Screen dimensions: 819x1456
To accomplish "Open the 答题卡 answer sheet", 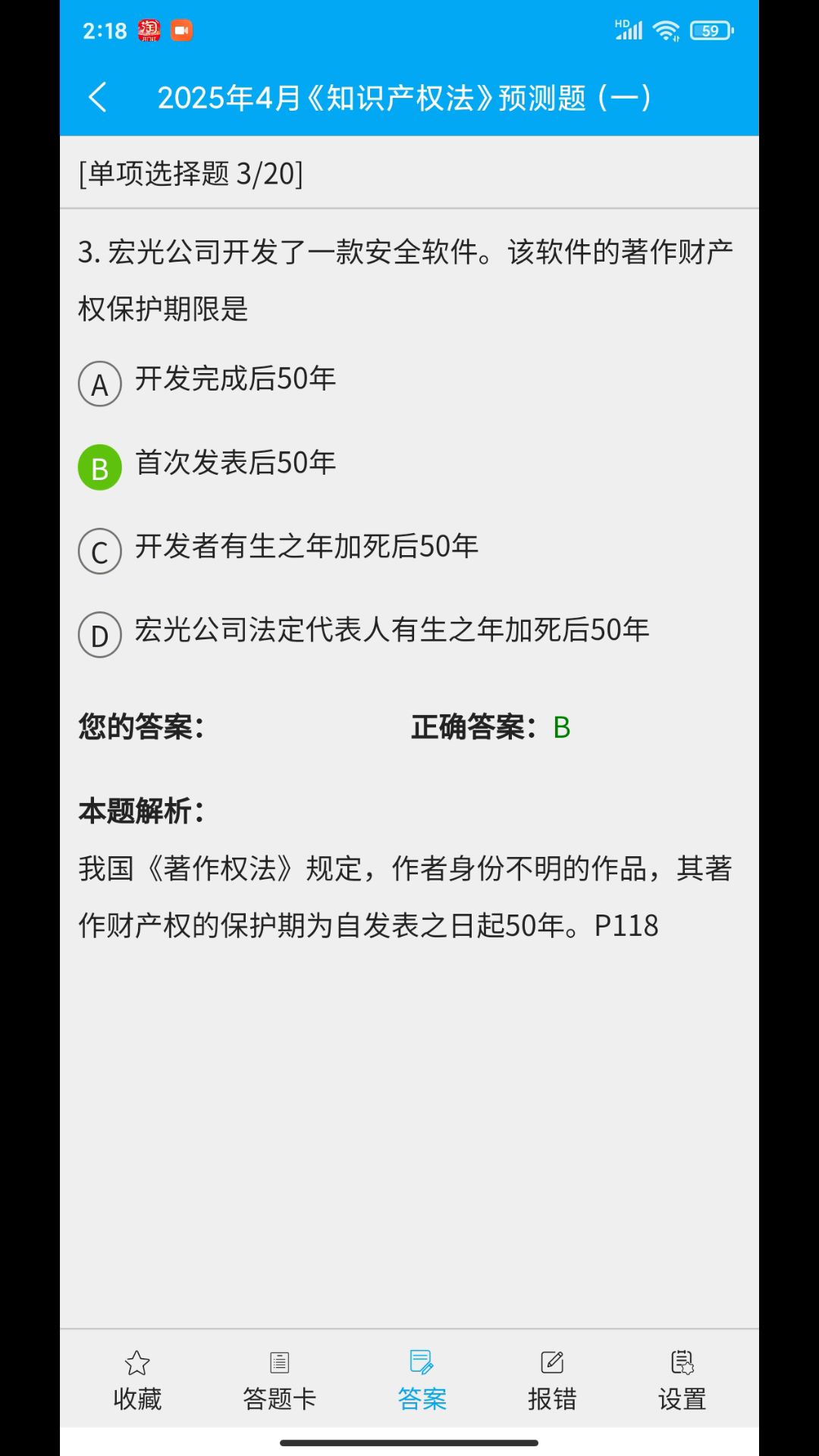I will click(279, 1380).
